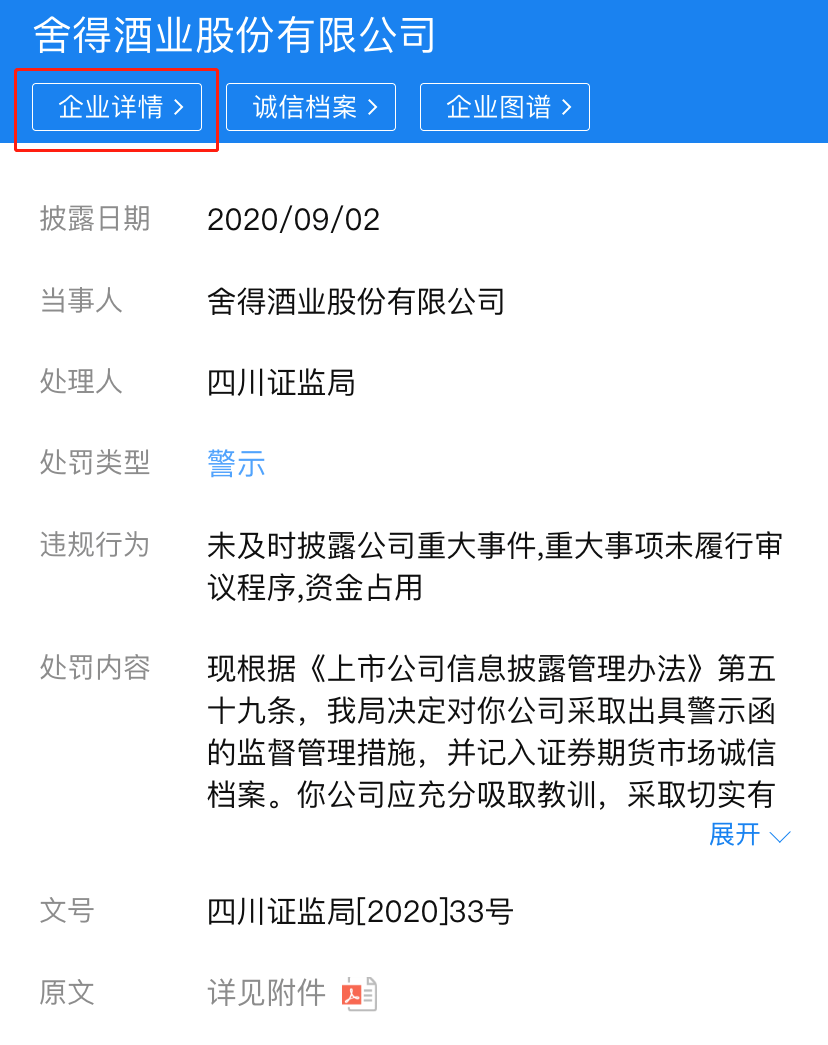Open the PDF attachment 详见附件
Image resolution: width=828 pixels, height=1045 pixels.
(358, 993)
